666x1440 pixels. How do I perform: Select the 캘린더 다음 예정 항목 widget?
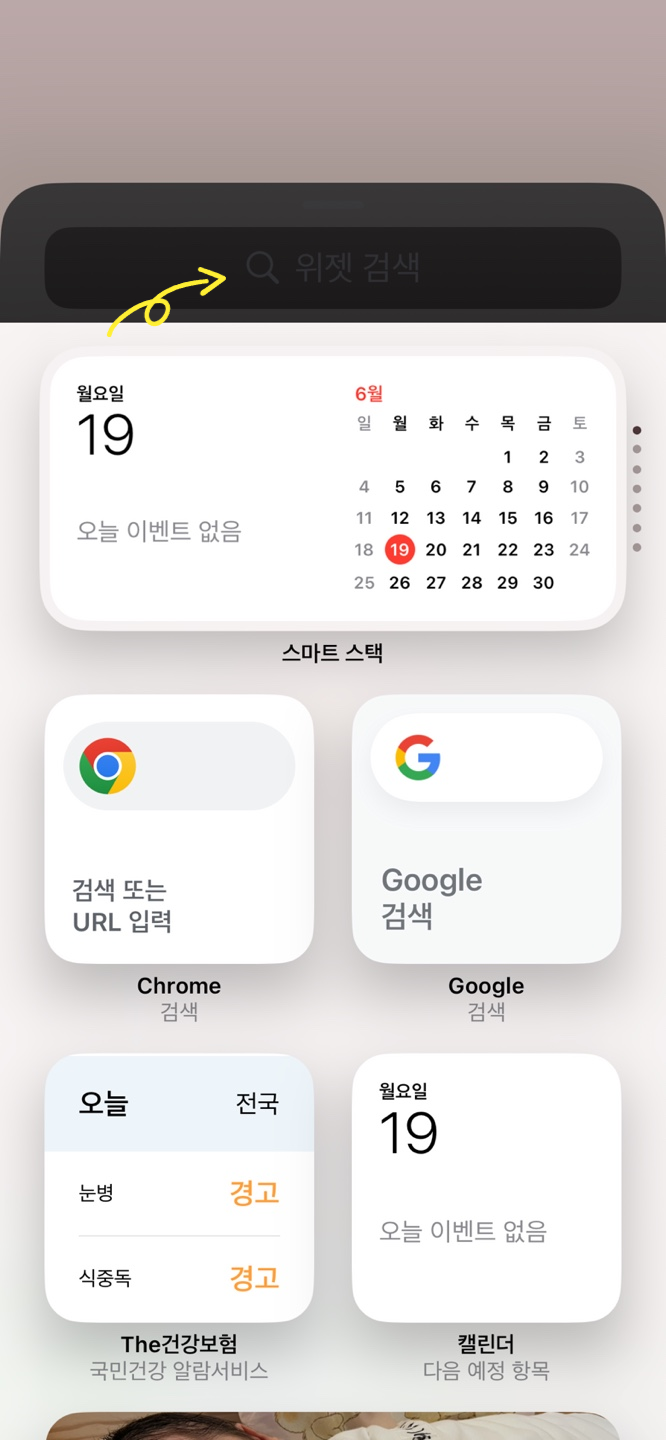click(x=487, y=1188)
